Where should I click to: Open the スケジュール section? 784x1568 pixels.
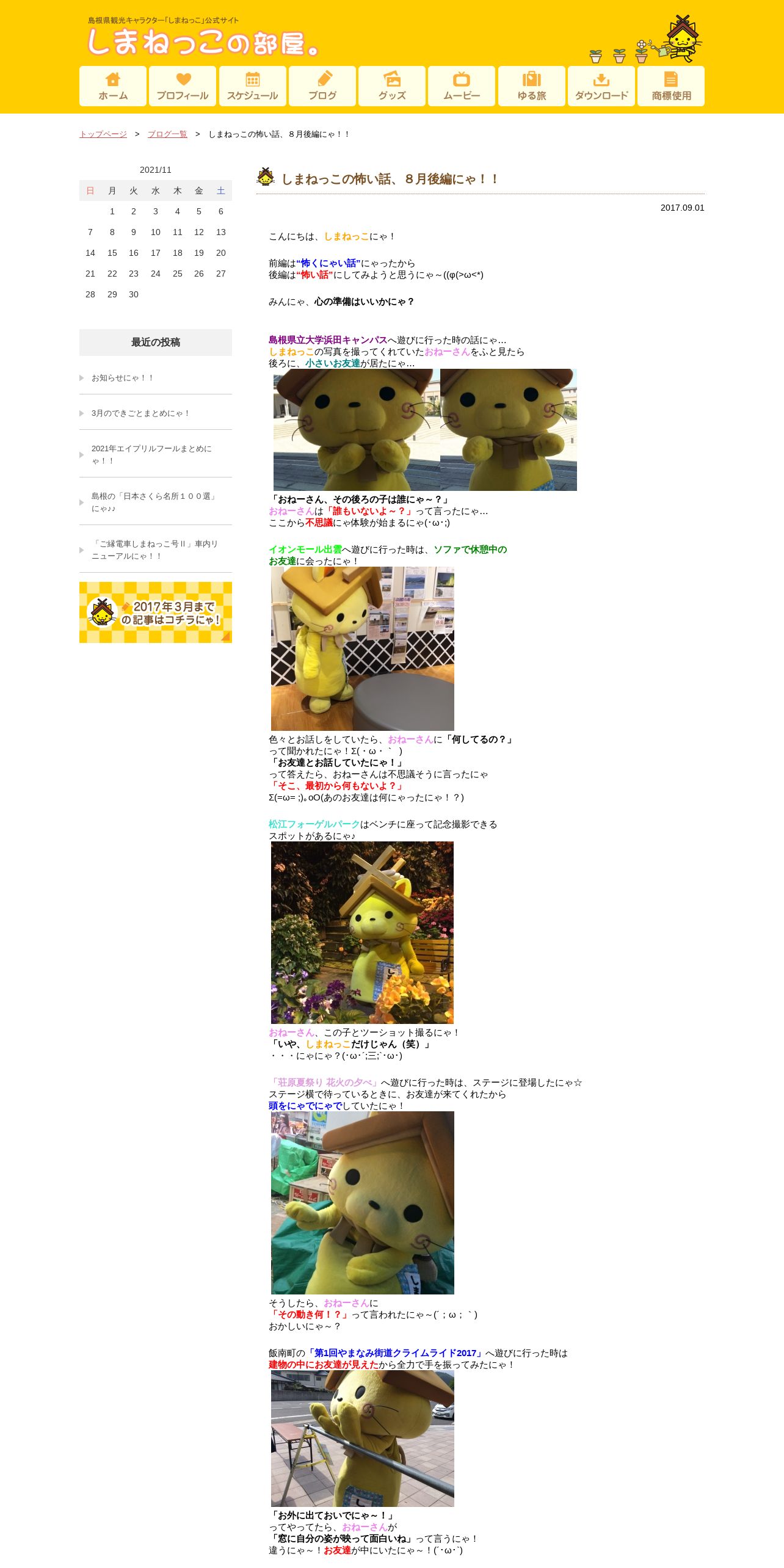click(x=253, y=86)
